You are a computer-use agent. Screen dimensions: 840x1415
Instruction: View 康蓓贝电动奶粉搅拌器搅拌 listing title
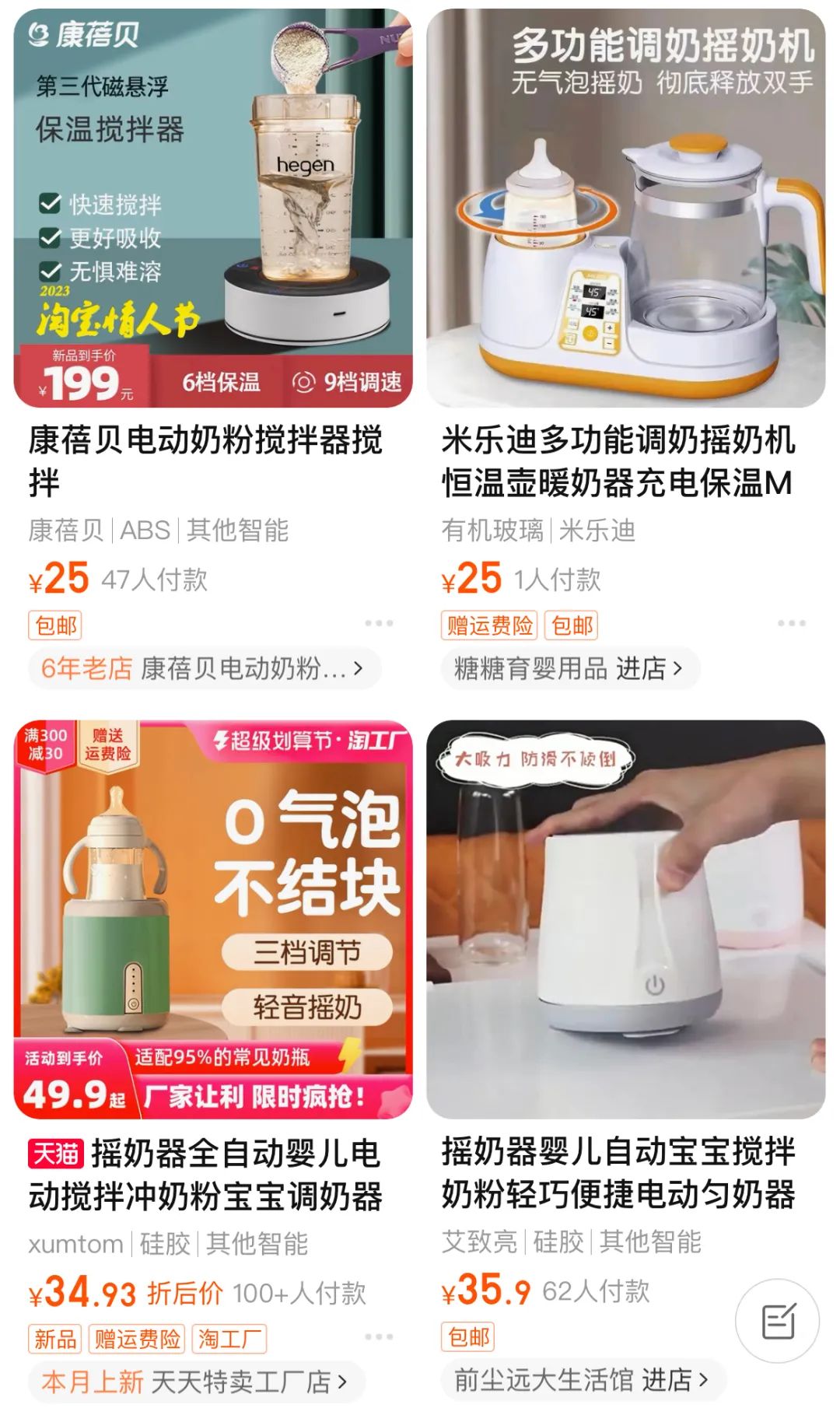(205, 461)
